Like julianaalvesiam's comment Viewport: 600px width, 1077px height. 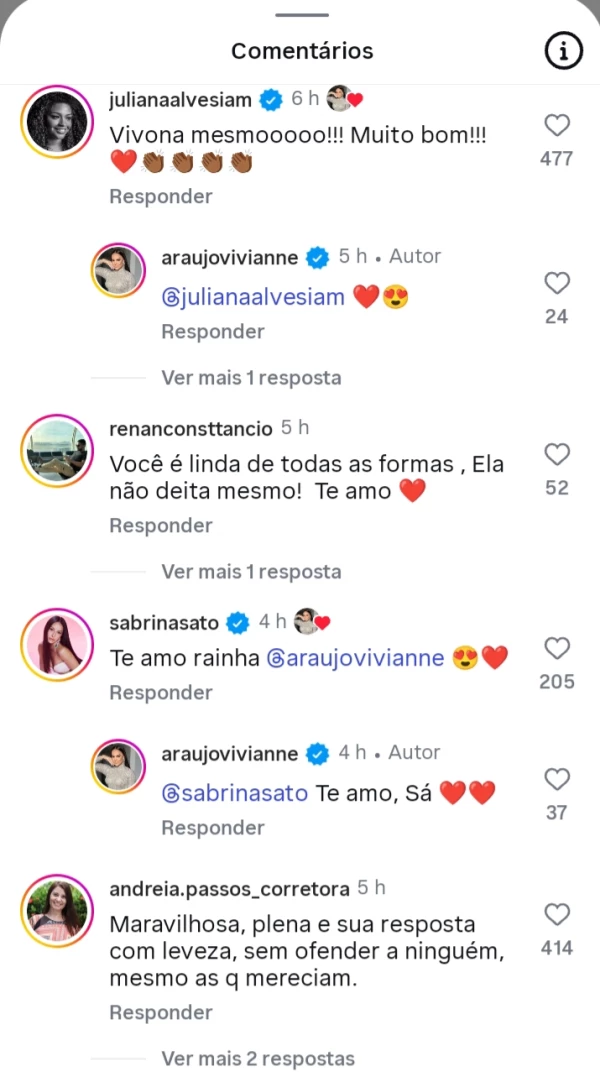coord(557,126)
